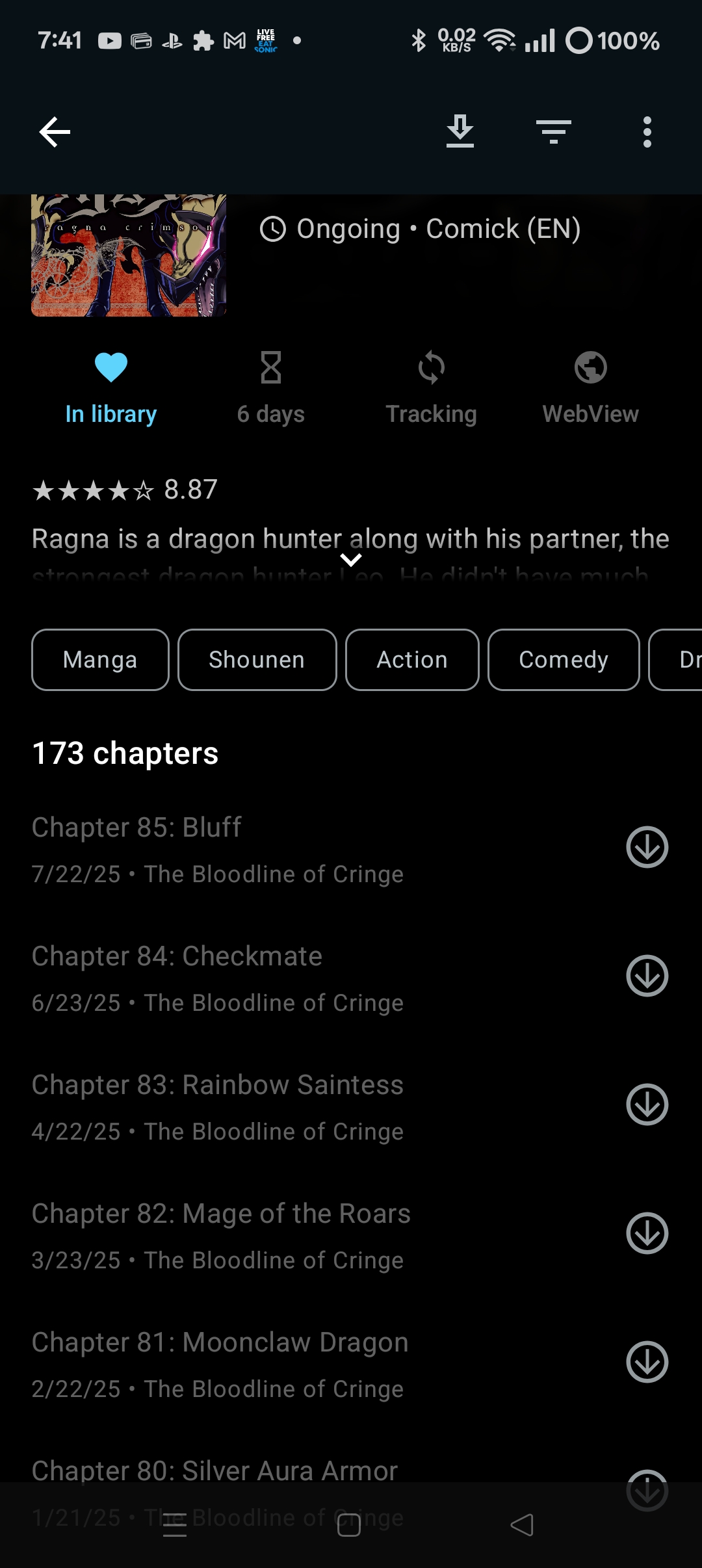Screen dimensions: 702x1568
Task: Download Chapter 84: Checkmate
Action: click(x=647, y=976)
